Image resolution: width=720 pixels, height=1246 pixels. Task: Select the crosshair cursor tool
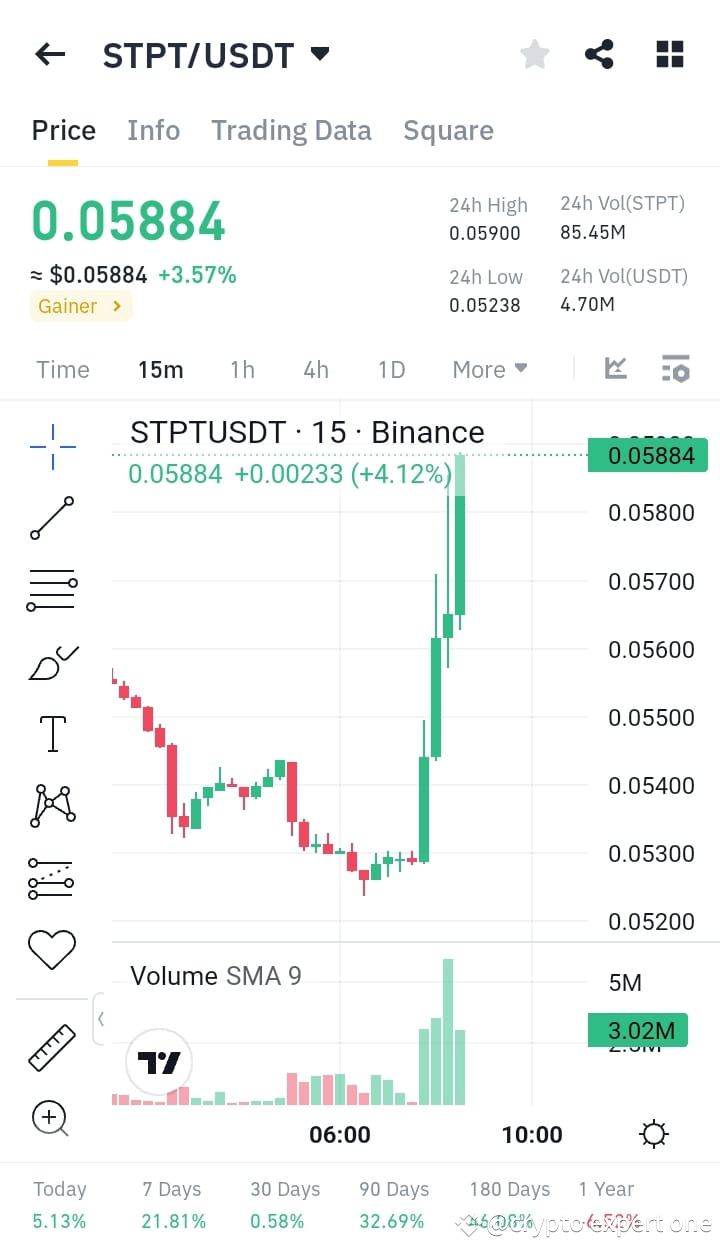pos(52,445)
